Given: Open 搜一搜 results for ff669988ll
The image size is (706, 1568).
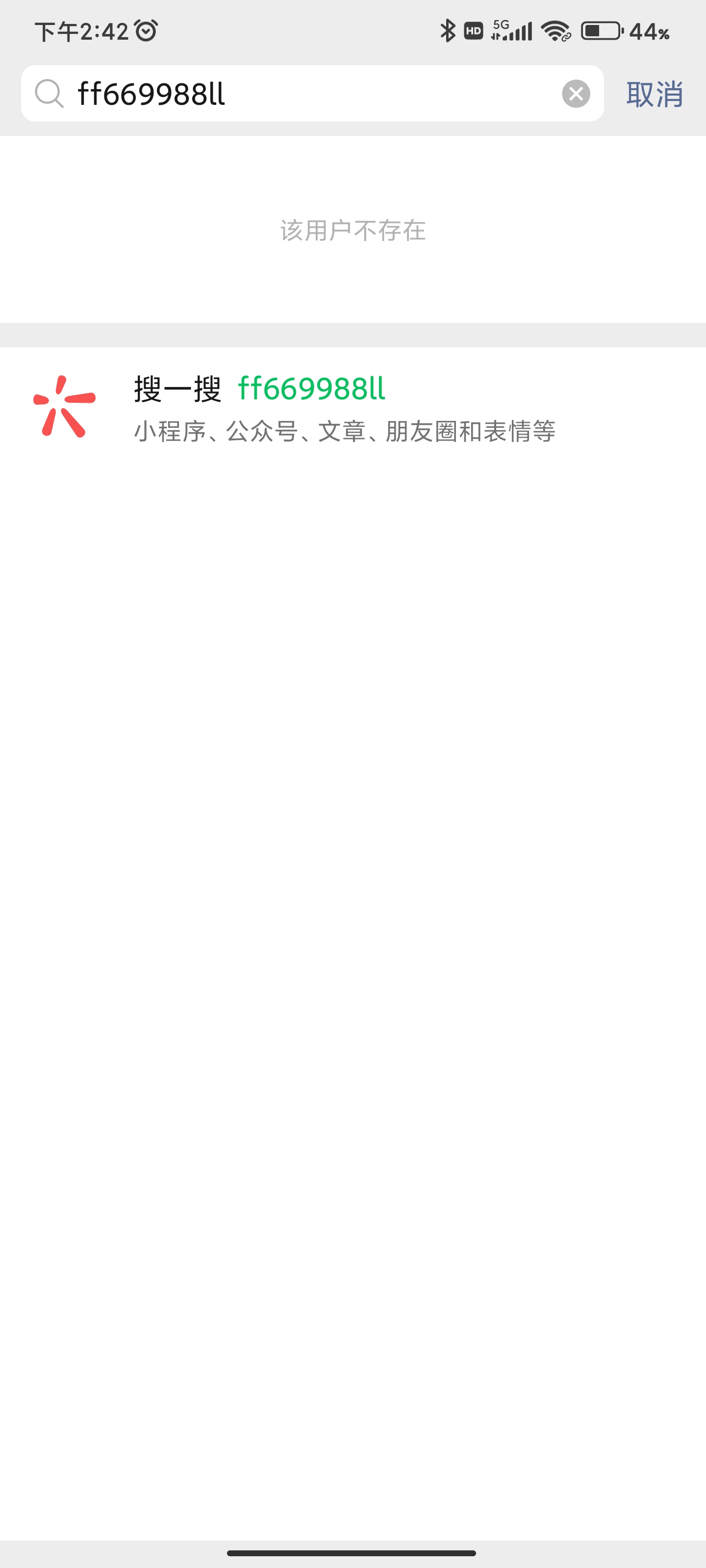Looking at the screenshot, I should [344, 407].
